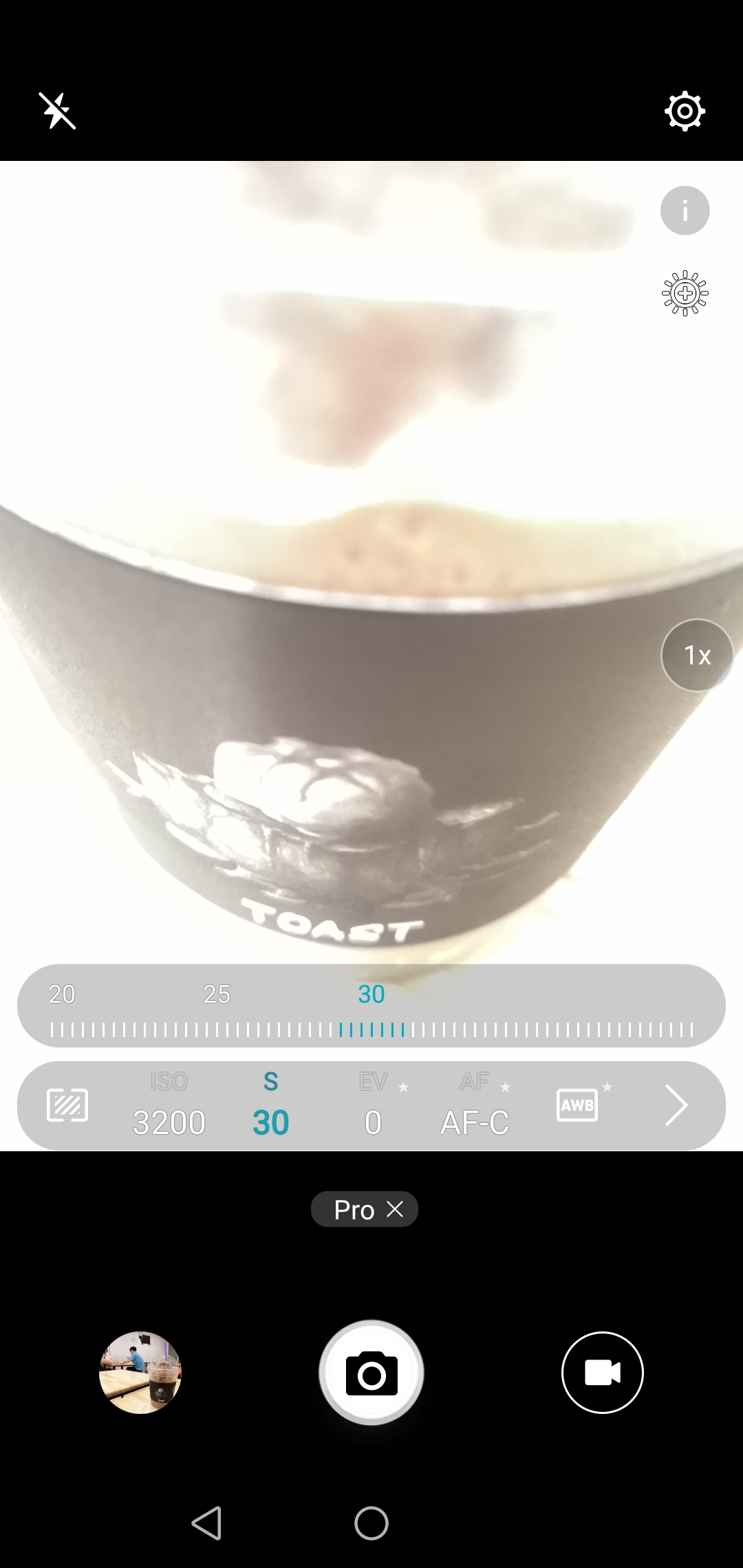Image resolution: width=743 pixels, height=1568 pixels.
Task: Open the AWB white balance setting
Action: [x=577, y=1105]
